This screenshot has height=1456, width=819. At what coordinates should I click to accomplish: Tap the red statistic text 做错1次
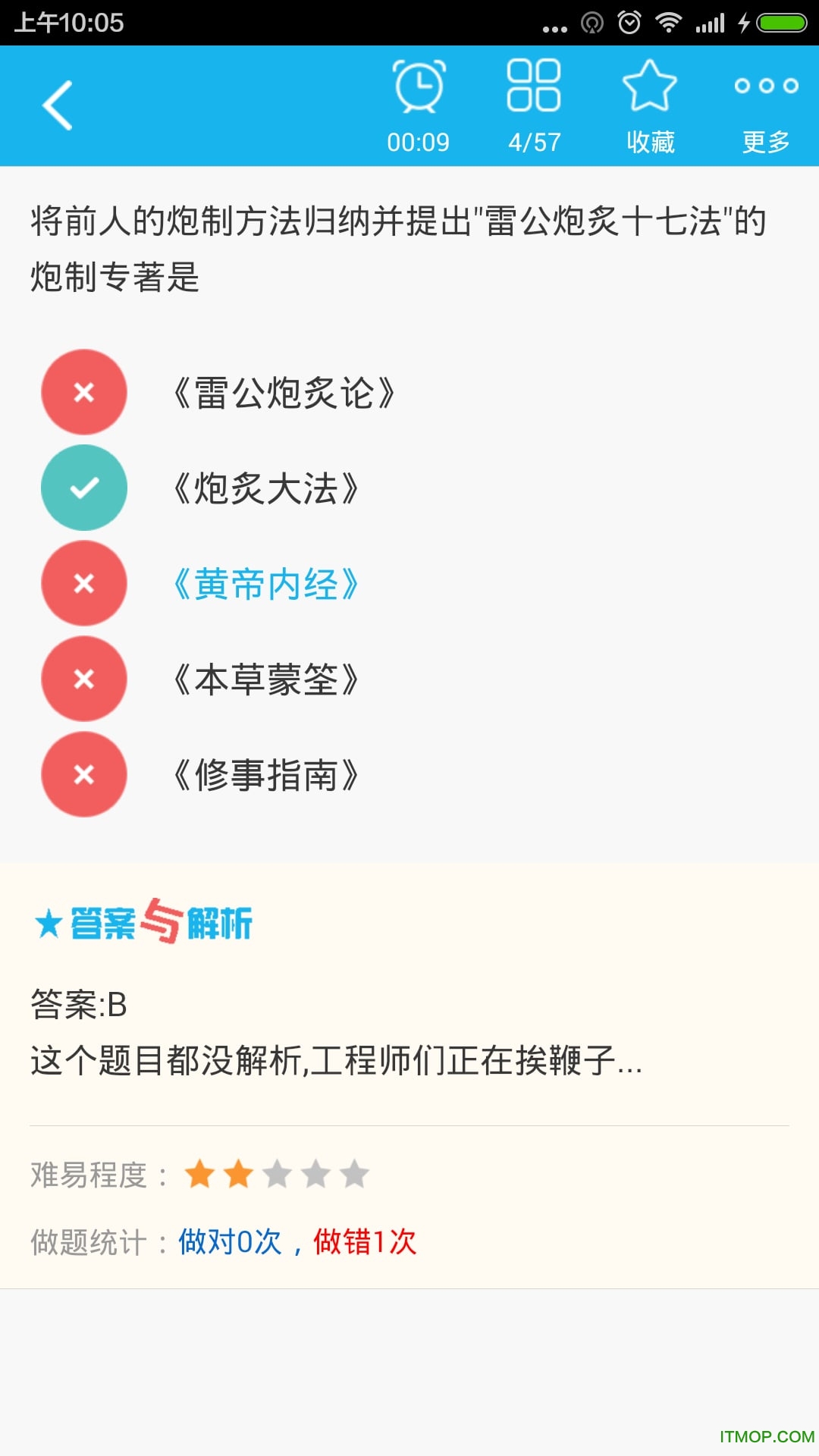[x=366, y=1242]
